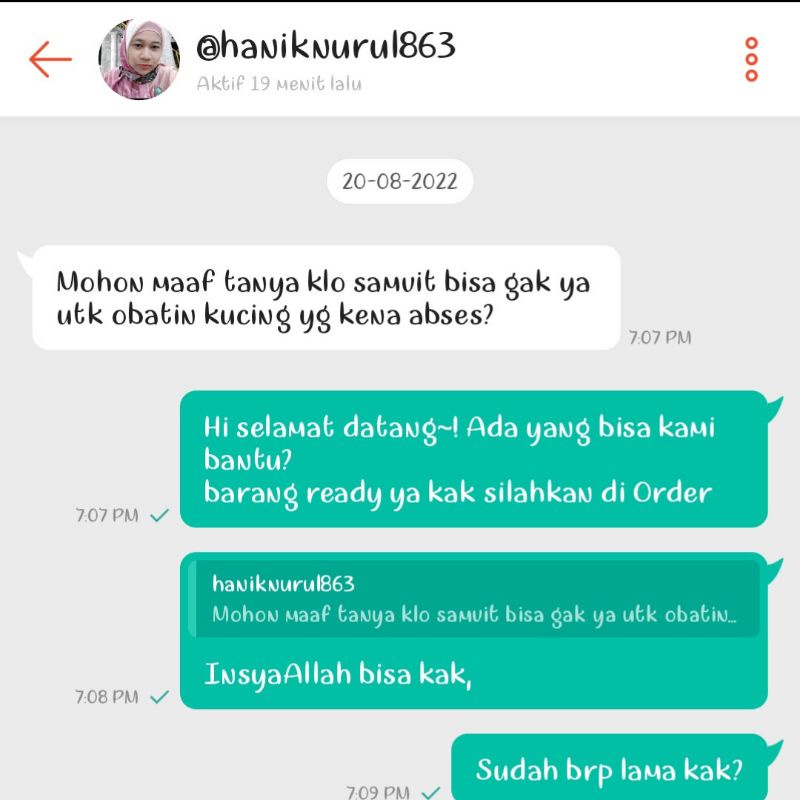Open haniknurul863's profile picture
This screenshot has height=800, width=800.
(139, 60)
